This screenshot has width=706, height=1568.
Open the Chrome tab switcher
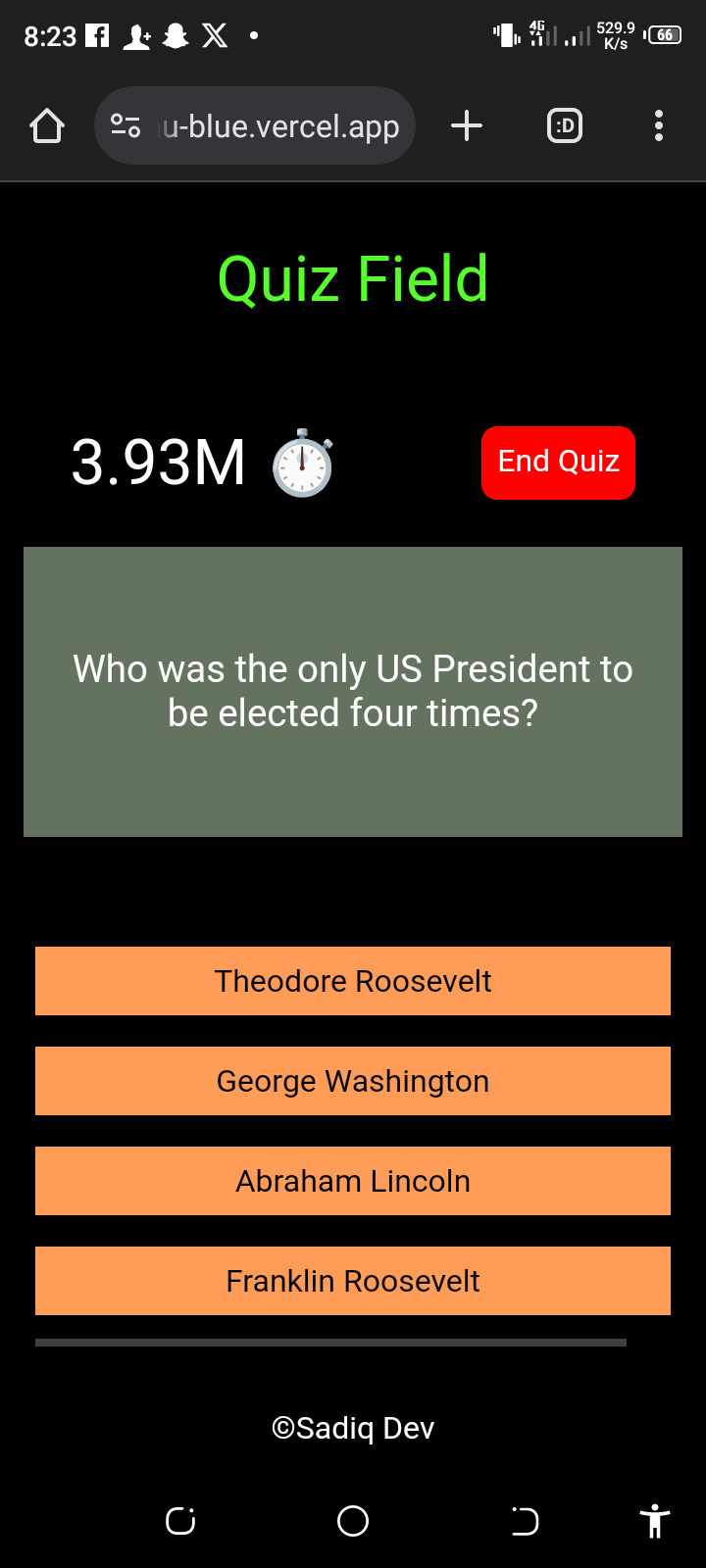coord(564,125)
